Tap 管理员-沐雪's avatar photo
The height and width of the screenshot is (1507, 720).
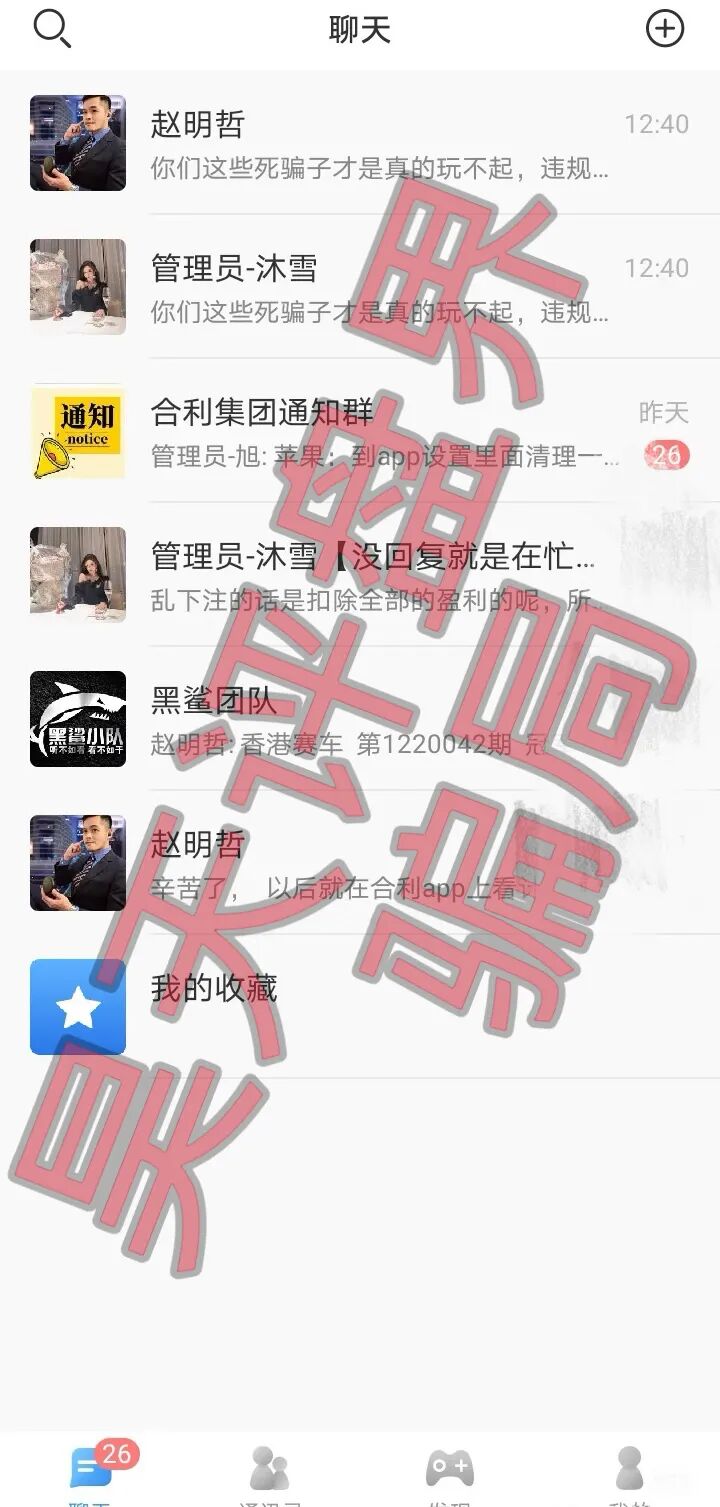[x=78, y=287]
